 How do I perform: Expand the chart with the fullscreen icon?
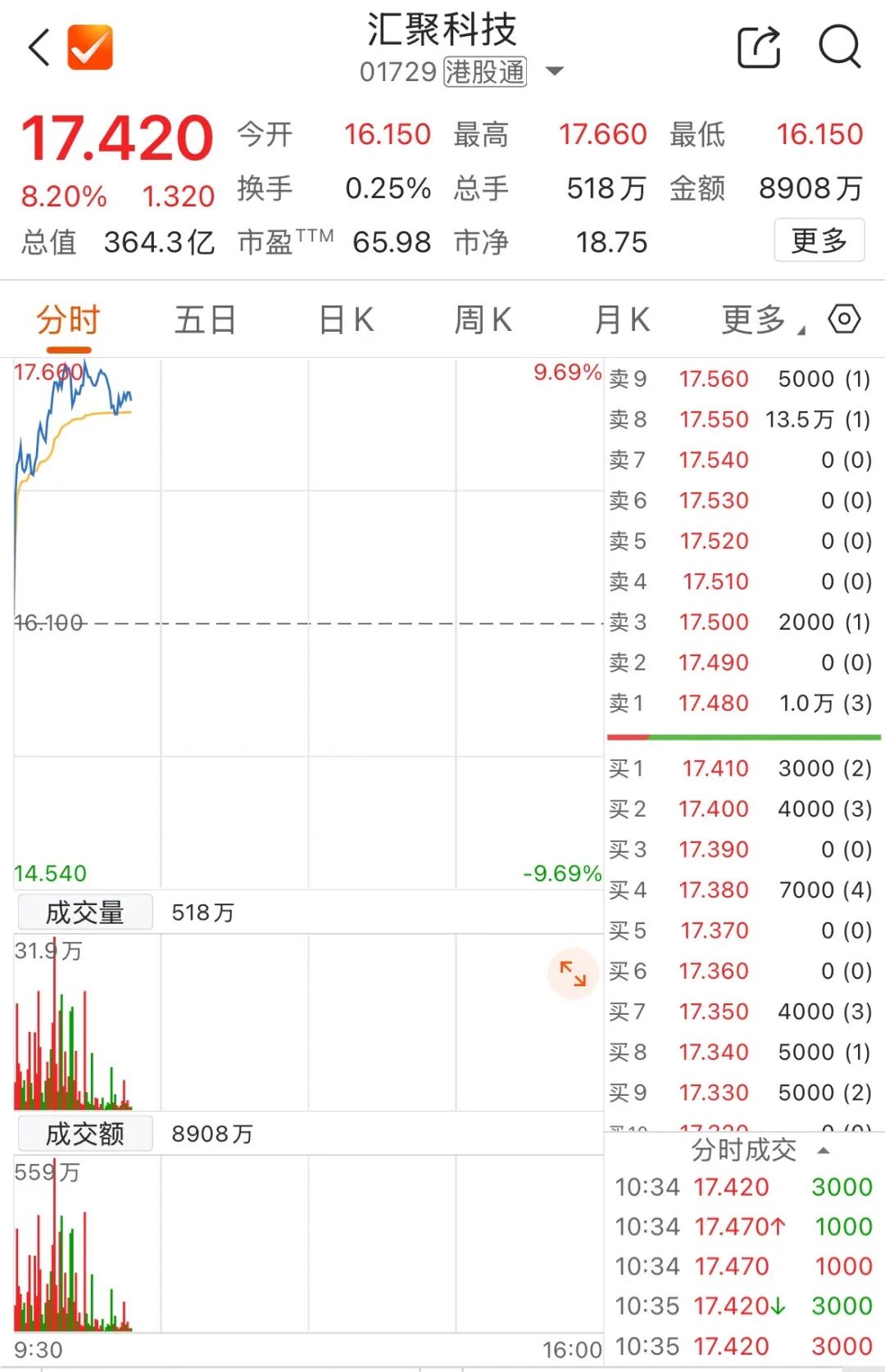click(572, 975)
